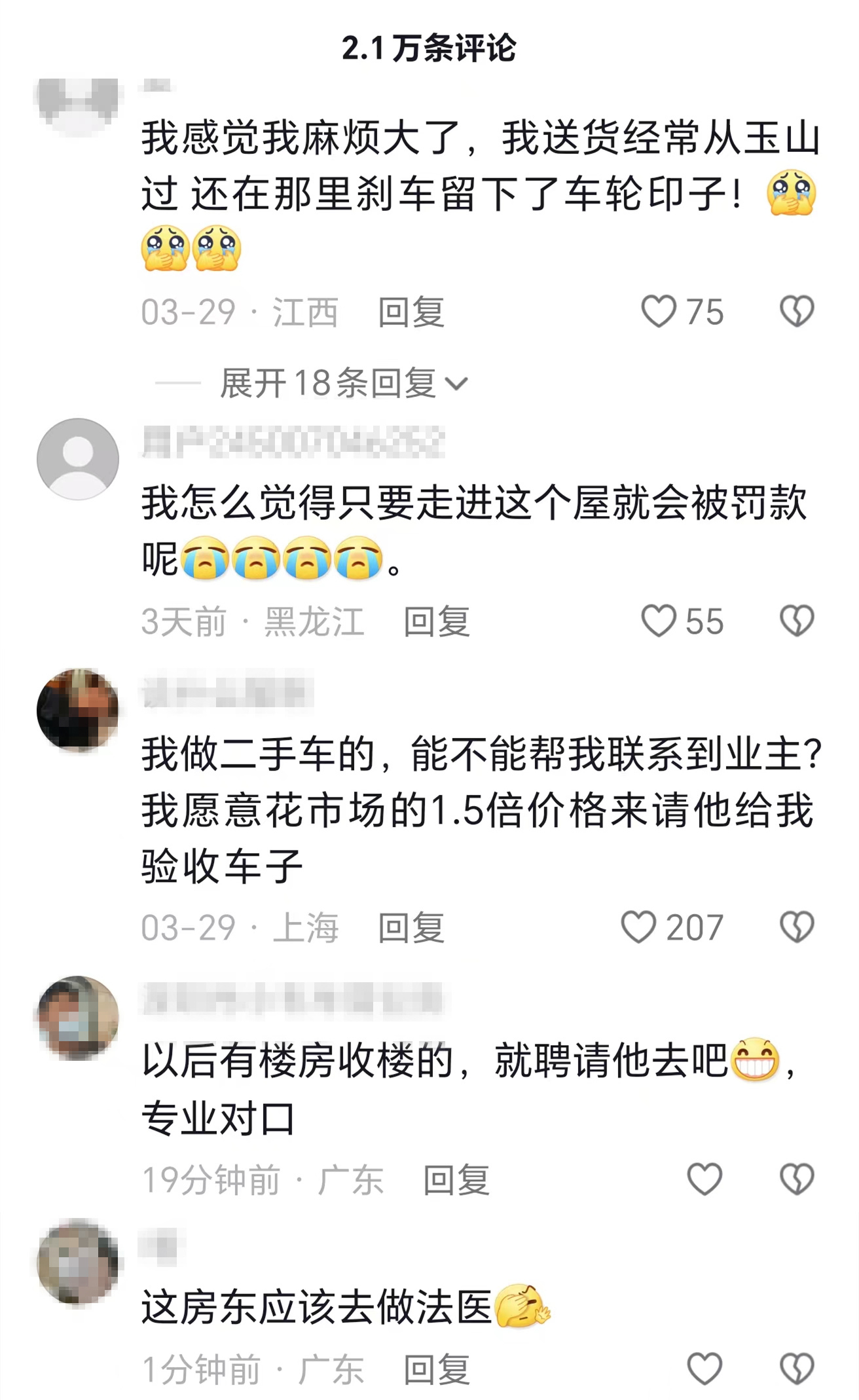The image size is (859, 1400).
Task: Reply to the 二手车 comment
Action: [x=411, y=928]
